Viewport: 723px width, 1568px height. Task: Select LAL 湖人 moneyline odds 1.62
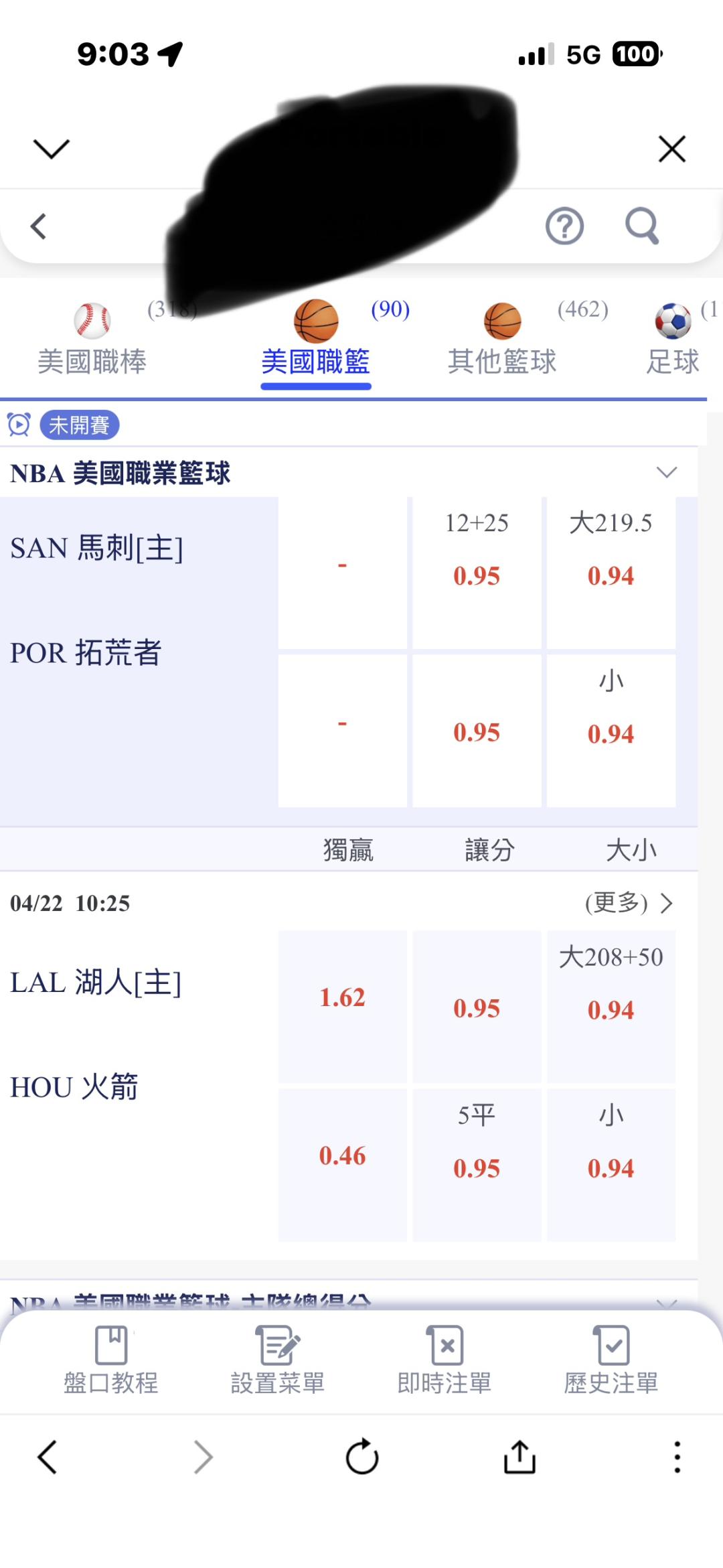pyautogui.click(x=342, y=1006)
